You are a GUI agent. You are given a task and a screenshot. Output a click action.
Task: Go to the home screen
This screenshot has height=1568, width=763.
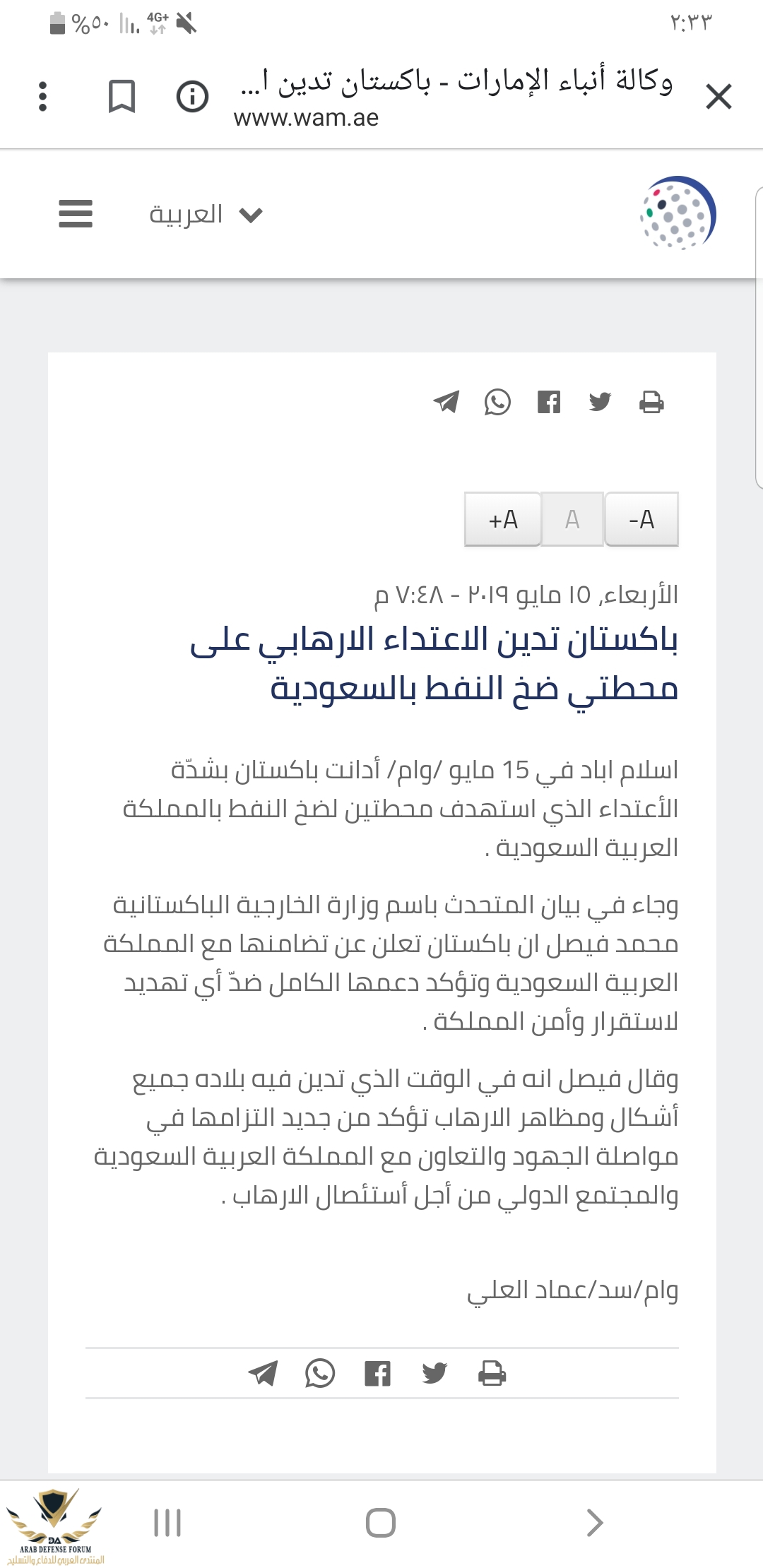(381, 1522)
